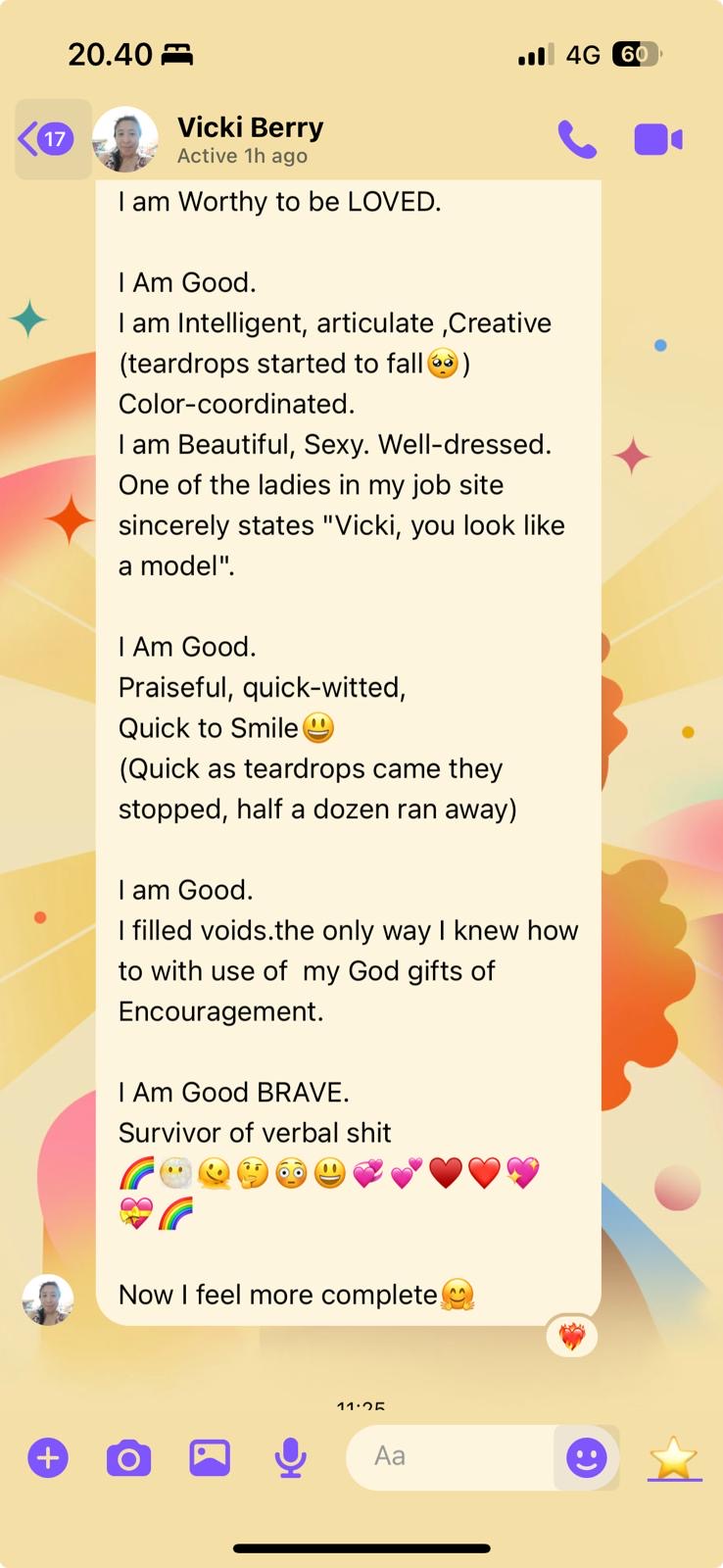Go back to the chats list
The image size is (723, 1568).
[x=51, y=139]
